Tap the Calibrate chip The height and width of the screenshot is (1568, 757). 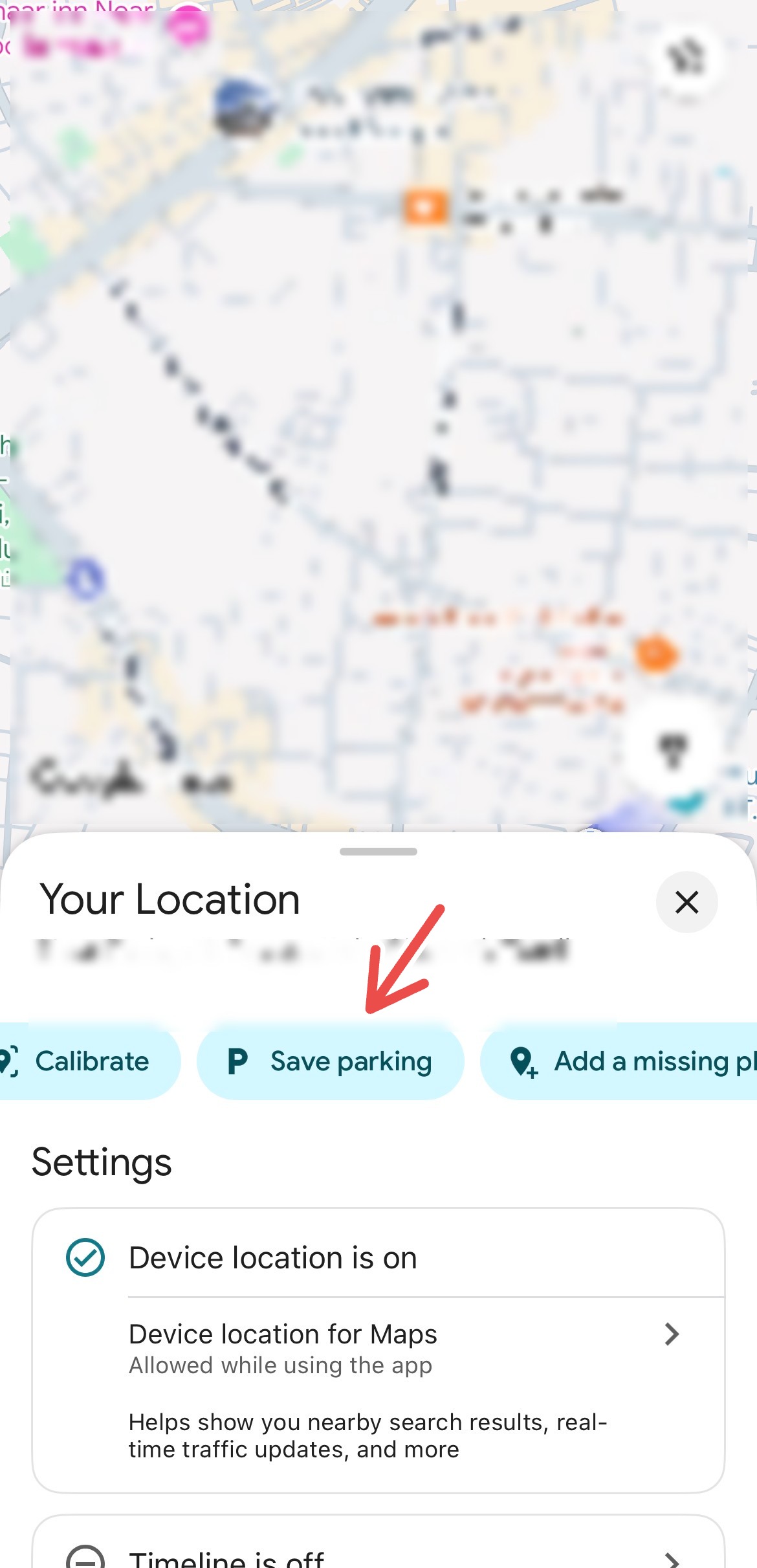pyautogui.click(x=84, y=1061)
